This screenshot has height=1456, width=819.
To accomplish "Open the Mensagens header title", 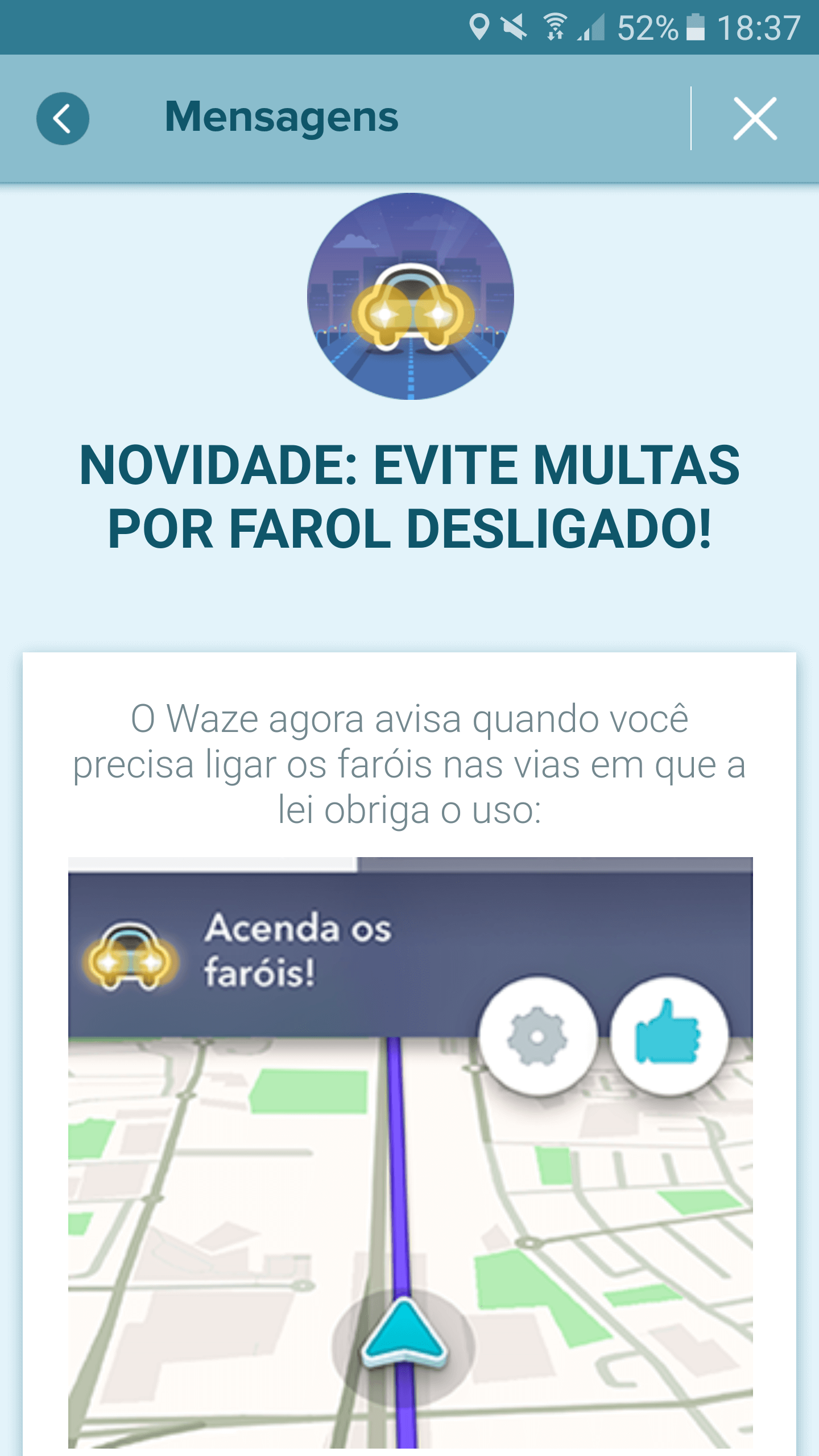I will [x=281, y=118].
